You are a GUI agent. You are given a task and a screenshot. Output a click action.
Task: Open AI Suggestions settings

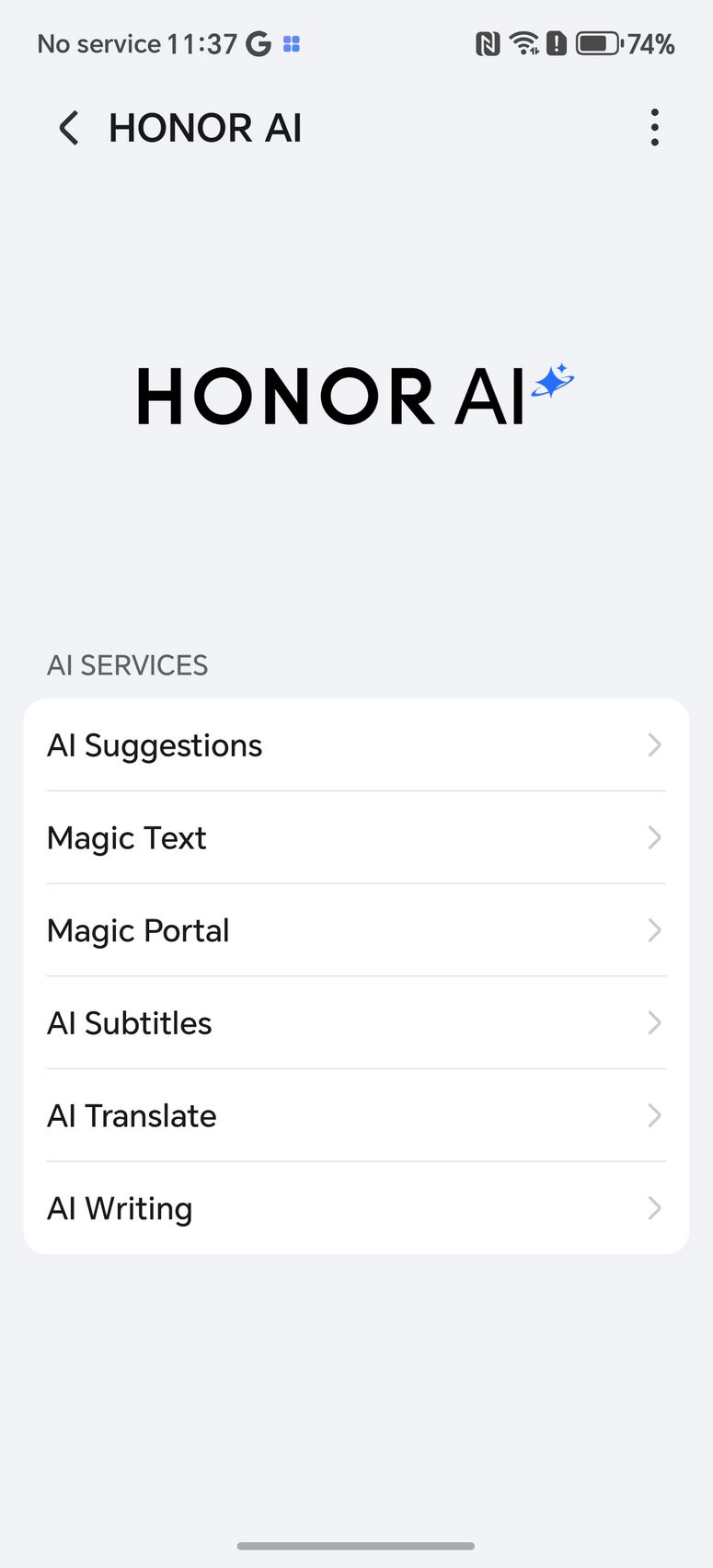(x=356, y=745)
